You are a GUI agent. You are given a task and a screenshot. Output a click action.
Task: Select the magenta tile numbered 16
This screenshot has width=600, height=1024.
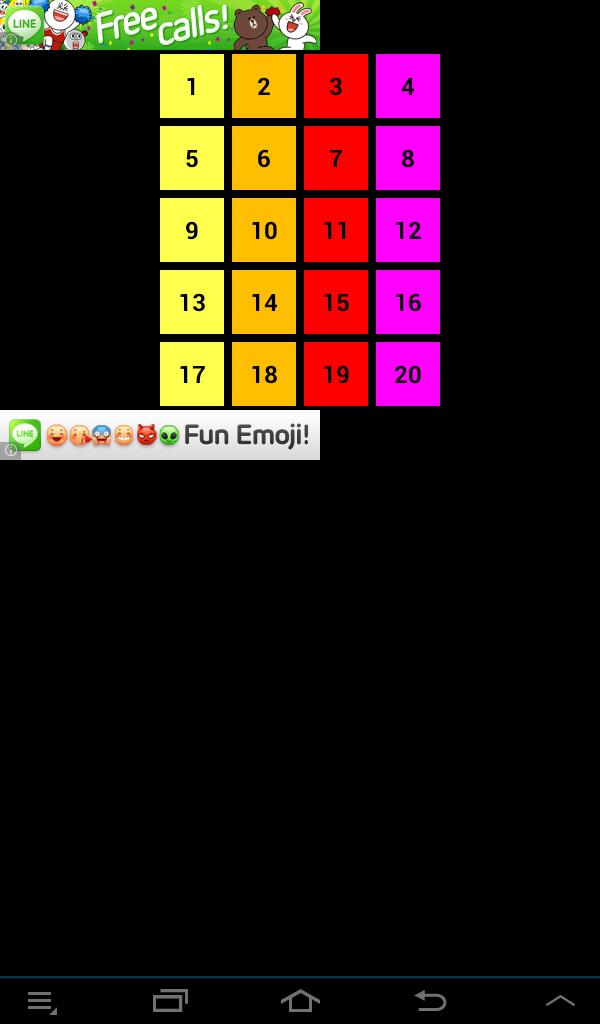click(408, 302)
